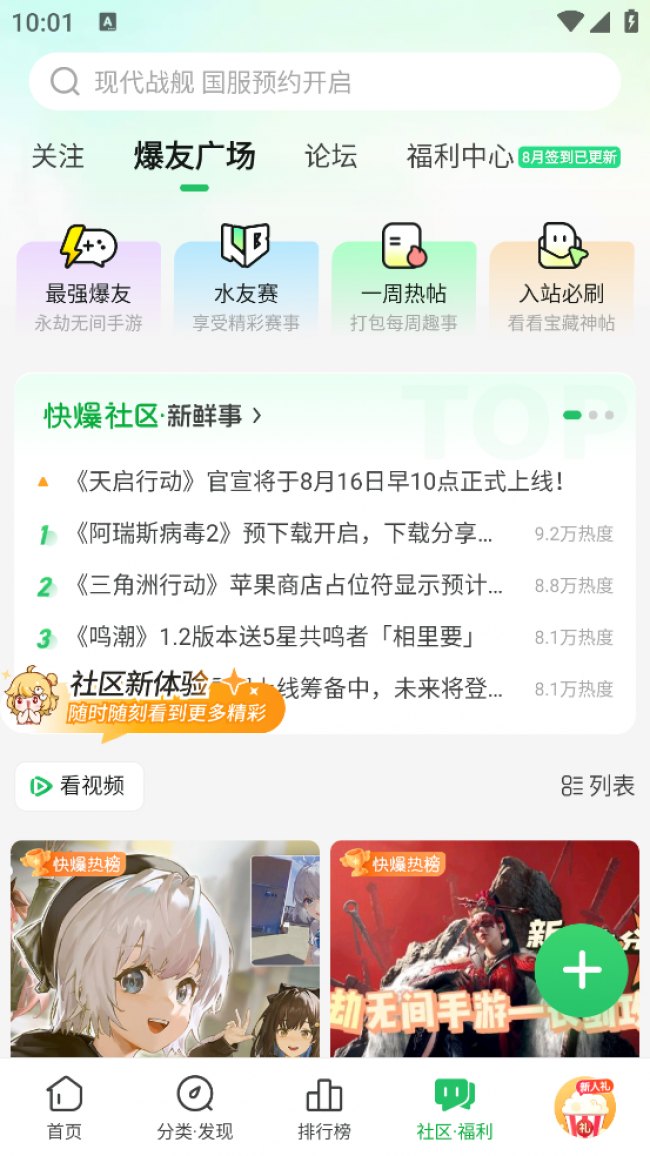Expand 快爆社区·新鲜事 via its chevron
This screenshot has width=650, height=1156.
click(257, 415)
